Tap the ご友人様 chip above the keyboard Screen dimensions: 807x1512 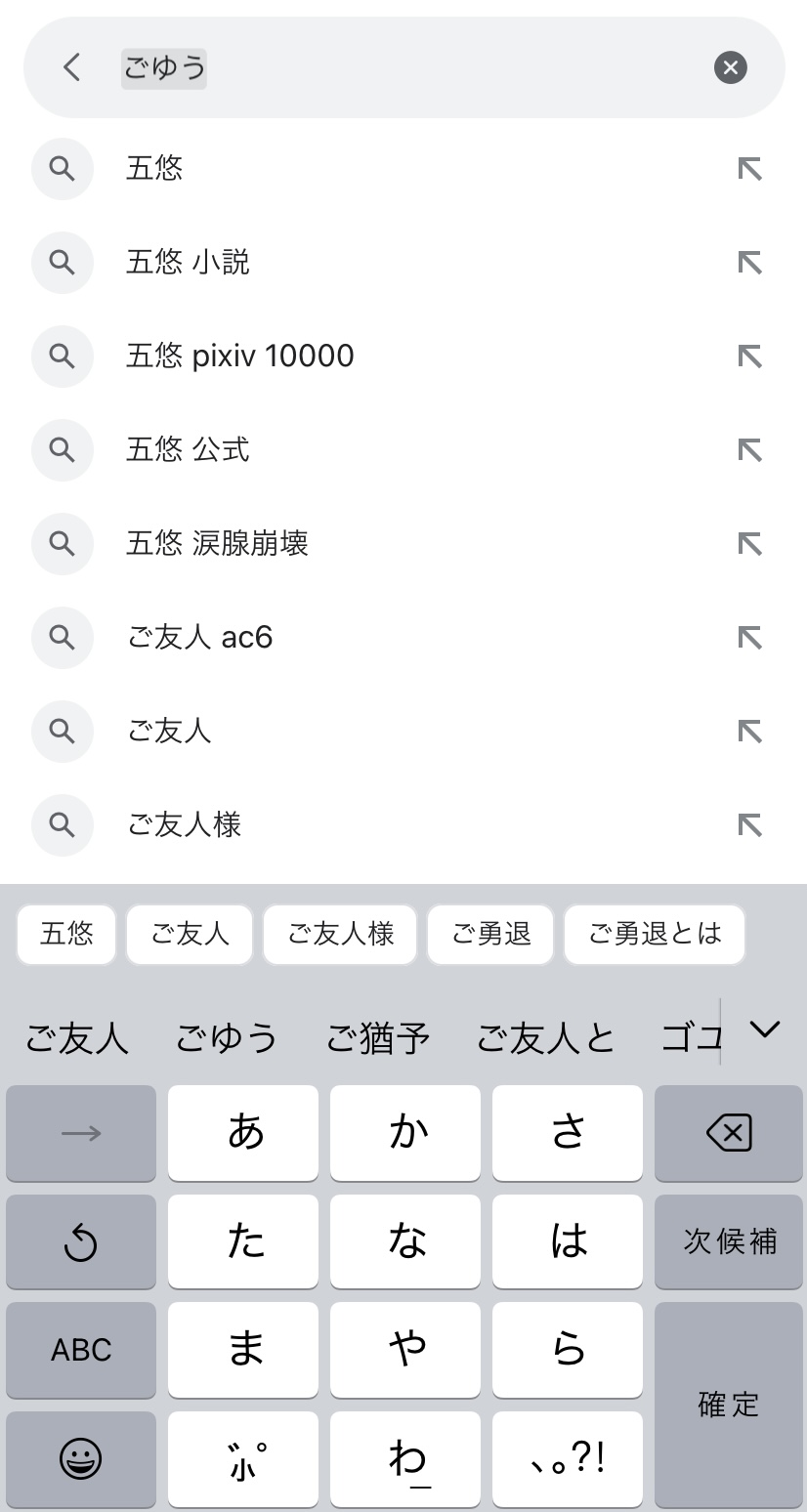click(x=340, y=934)
